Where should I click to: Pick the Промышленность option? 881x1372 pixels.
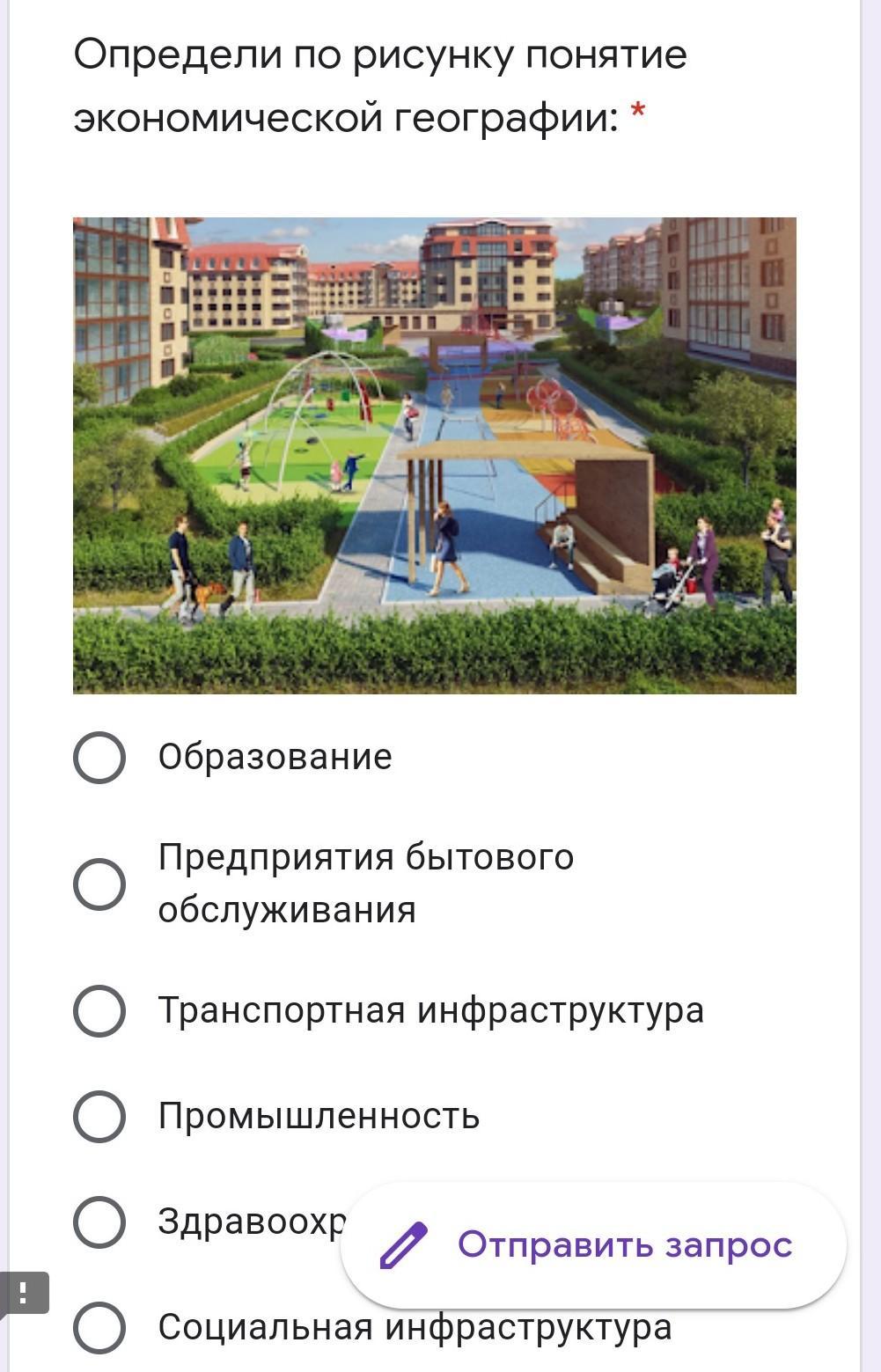[x=99, y=1116]
